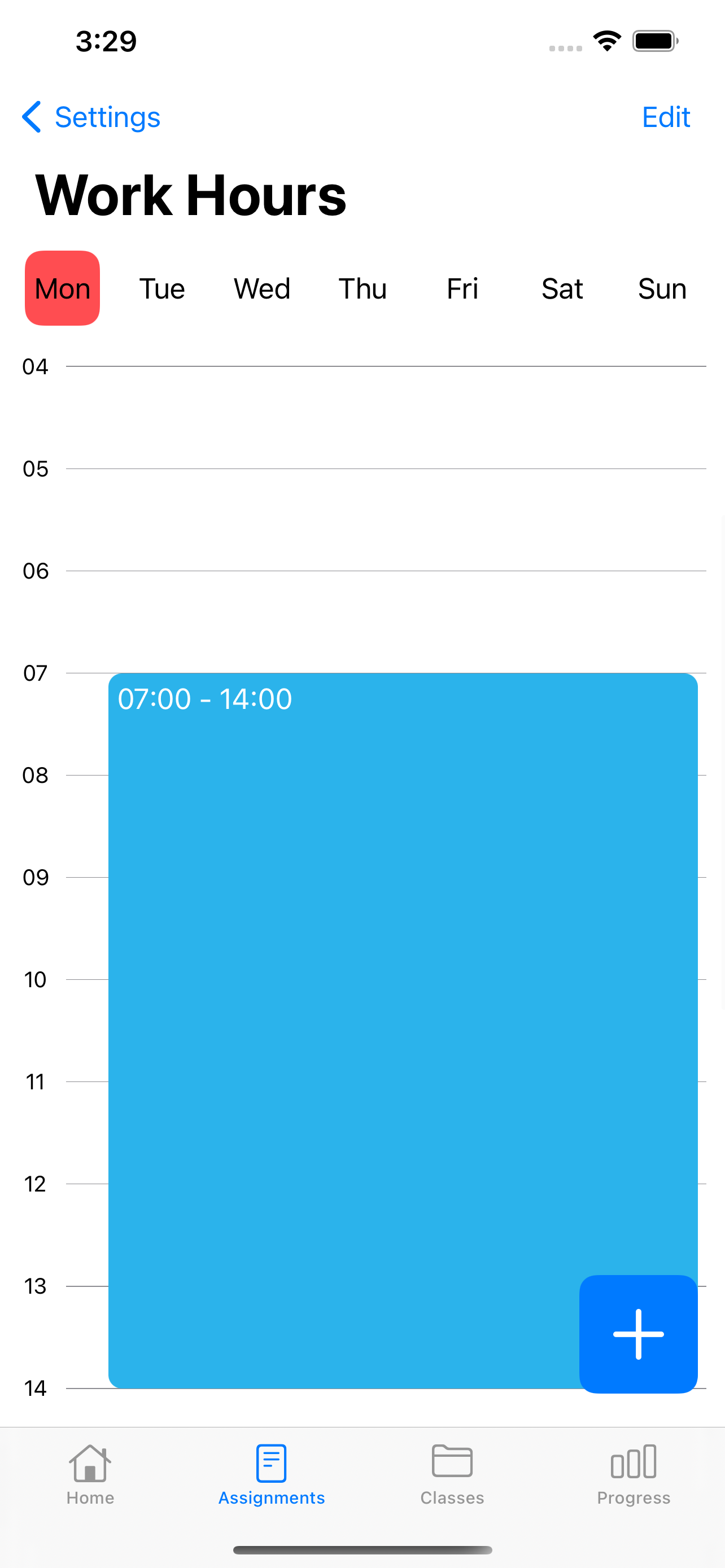Screen dimensions: 725x1568
Task: View Sun work hours
Action: (x=662, y=288)
